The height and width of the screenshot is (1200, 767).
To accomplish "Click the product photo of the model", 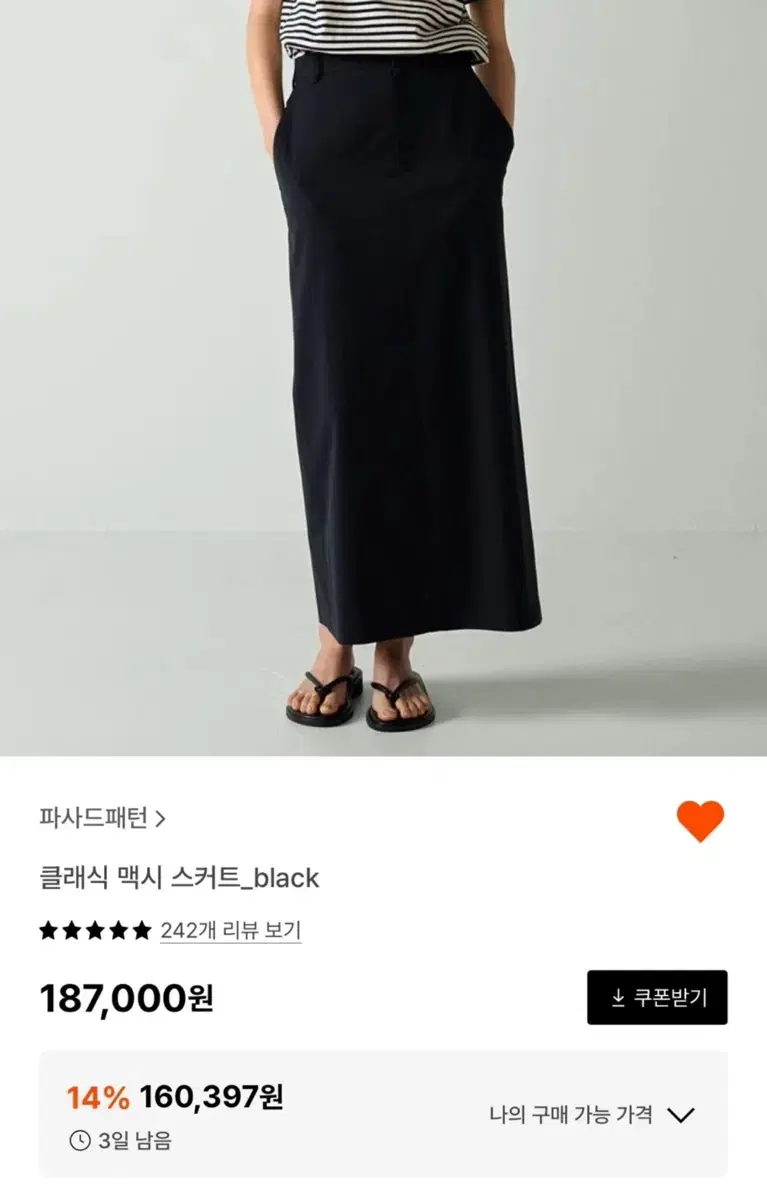I will [x=383, y=380].
